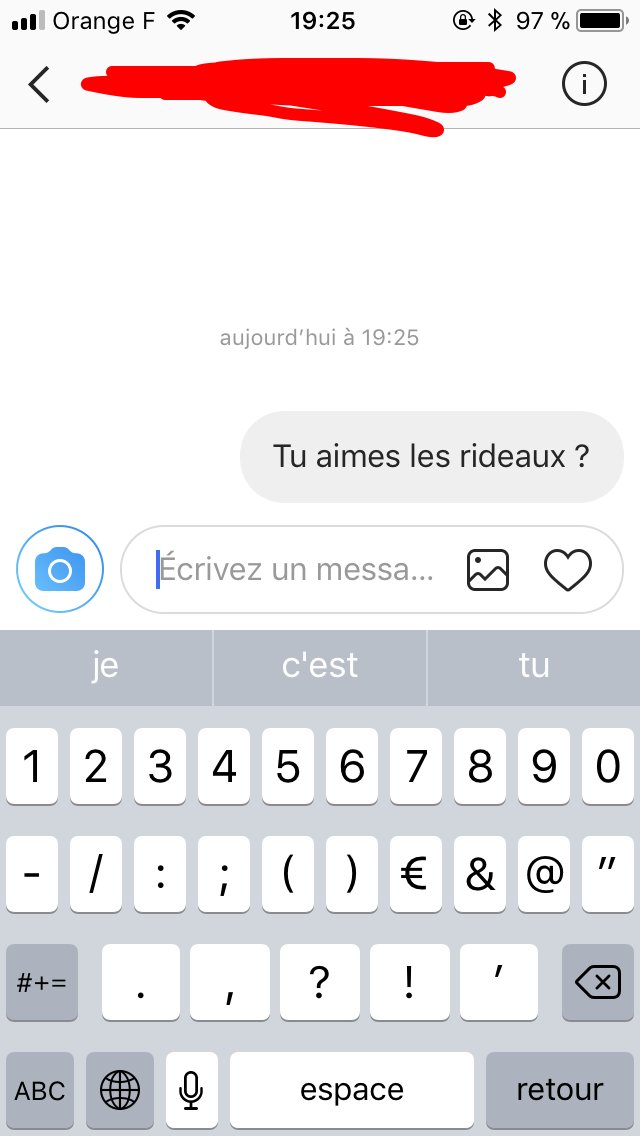640x1136 pixels.
Task: Tap the keyboard backspace key
Action: (598, 983)
